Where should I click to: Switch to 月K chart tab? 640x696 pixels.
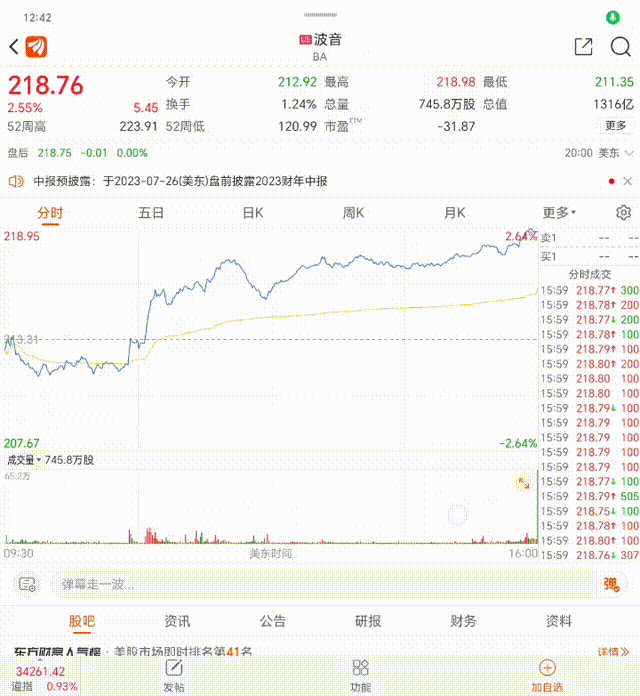click(455, 213)
